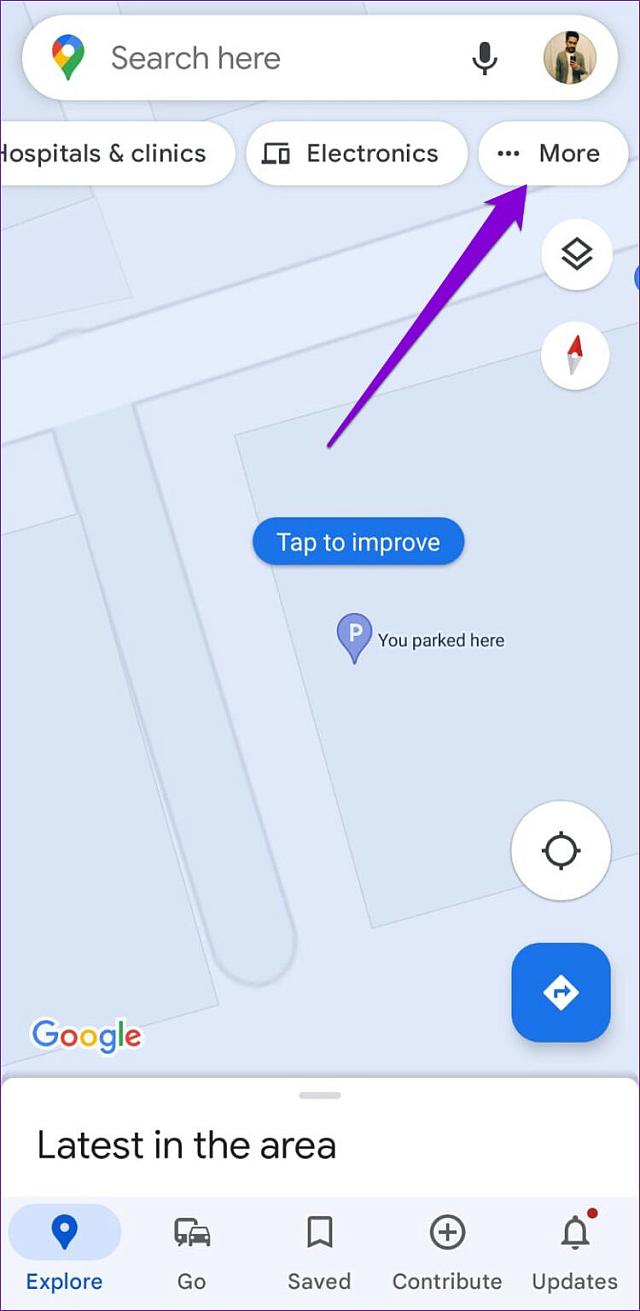Screen dimensions: 640x1311
Task: Go to the Contribute tab
Action: point(447,1250)
